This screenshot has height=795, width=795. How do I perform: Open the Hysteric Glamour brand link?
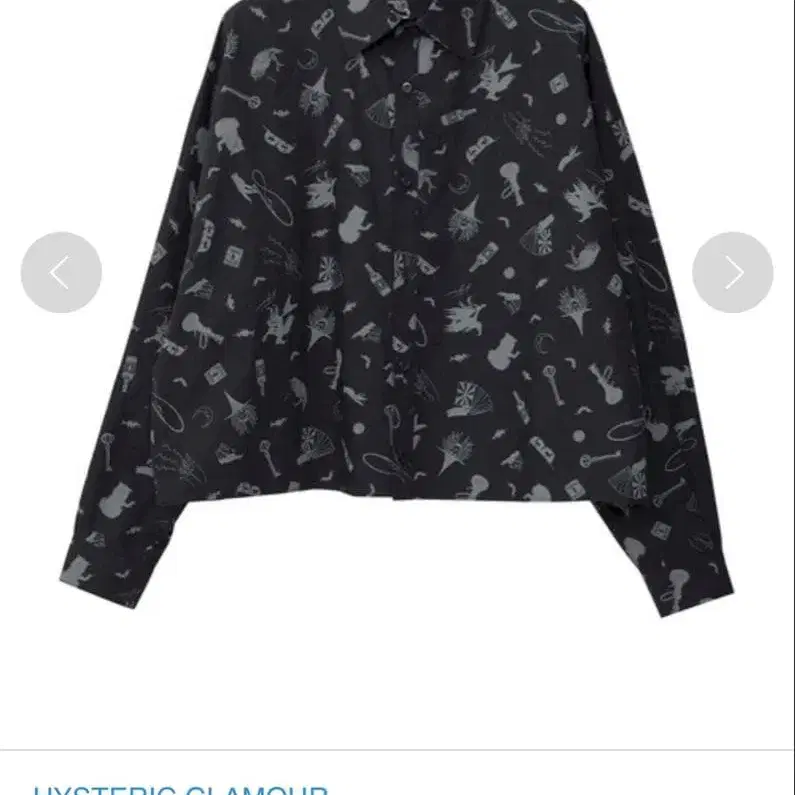tap(180, 789)
